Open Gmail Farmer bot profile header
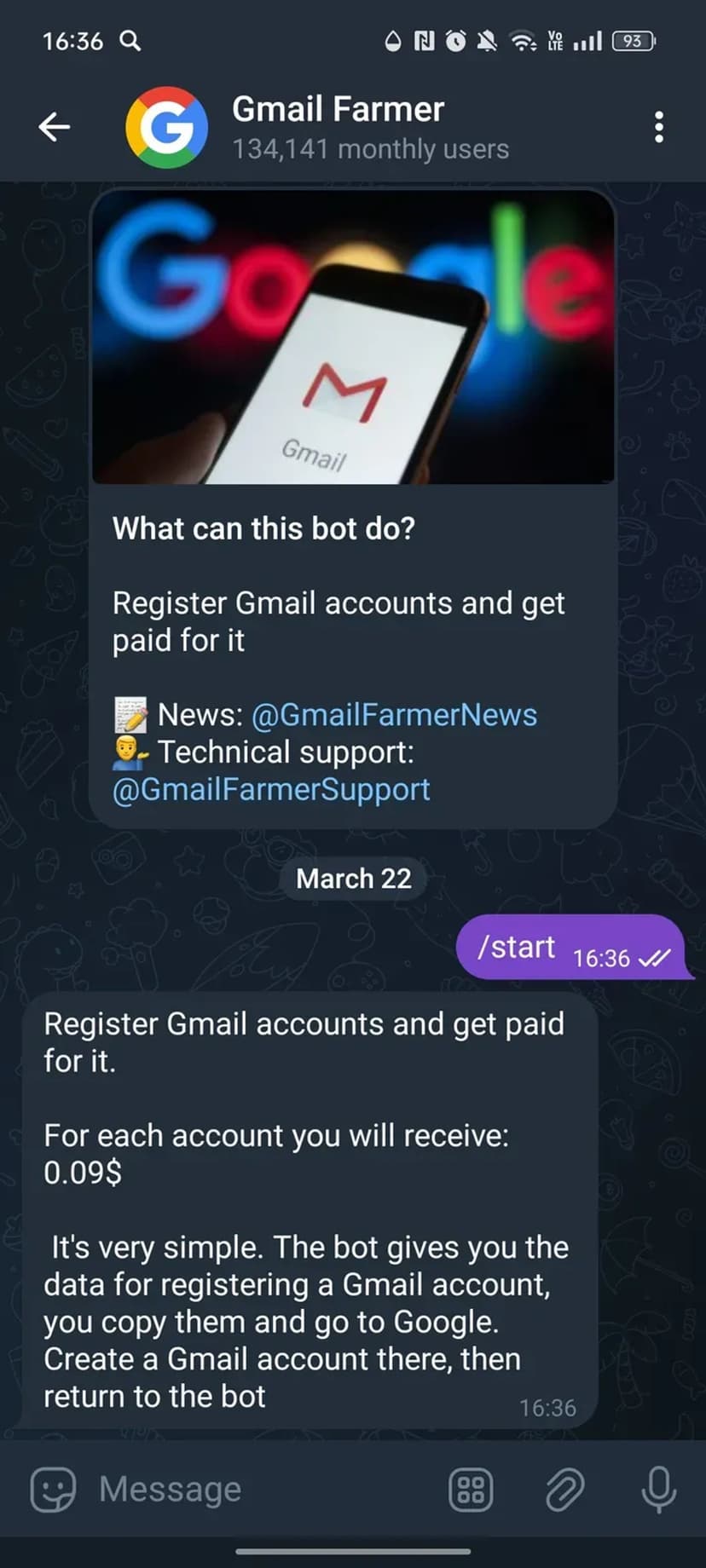Viewport: 706px width, 1568px height. (338, 127)
